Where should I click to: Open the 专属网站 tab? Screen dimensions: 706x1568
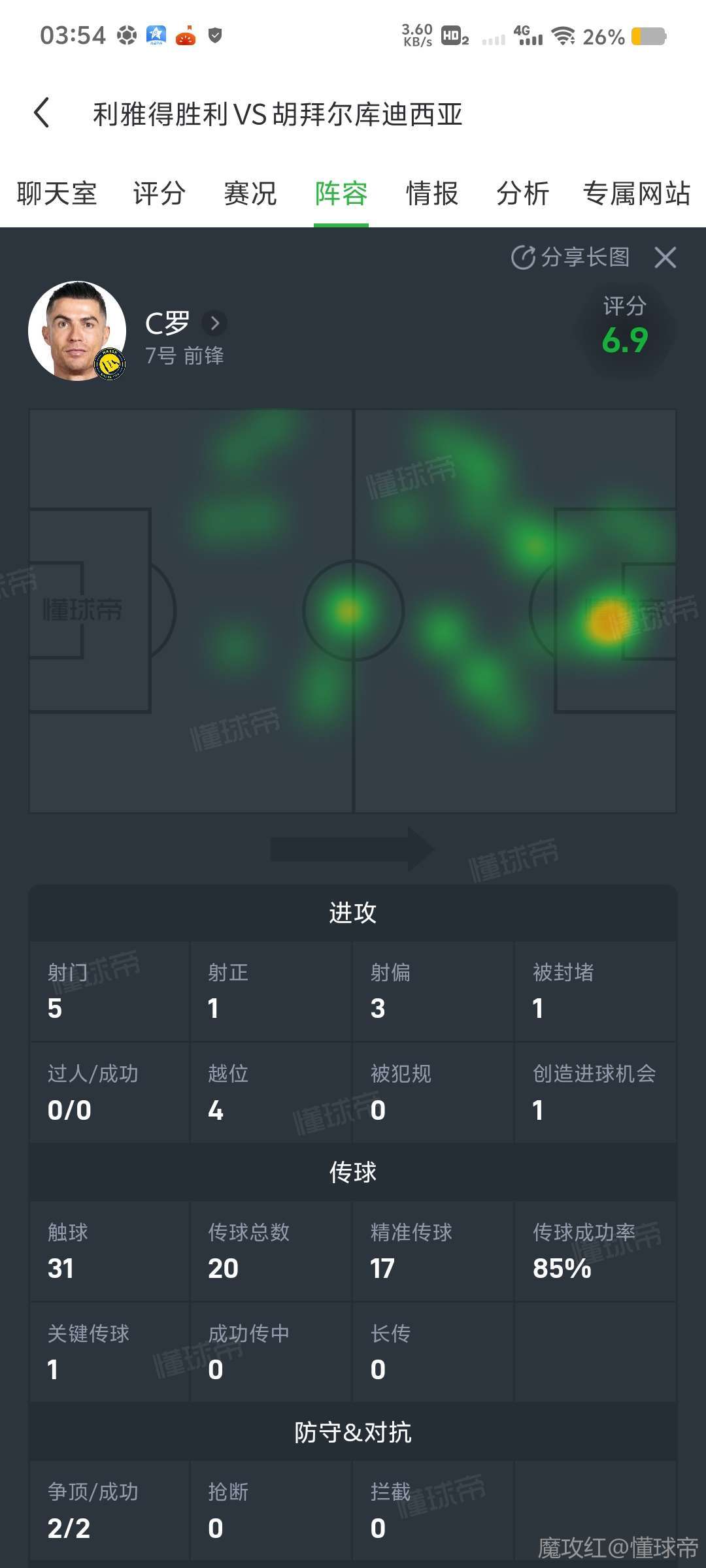636,193
